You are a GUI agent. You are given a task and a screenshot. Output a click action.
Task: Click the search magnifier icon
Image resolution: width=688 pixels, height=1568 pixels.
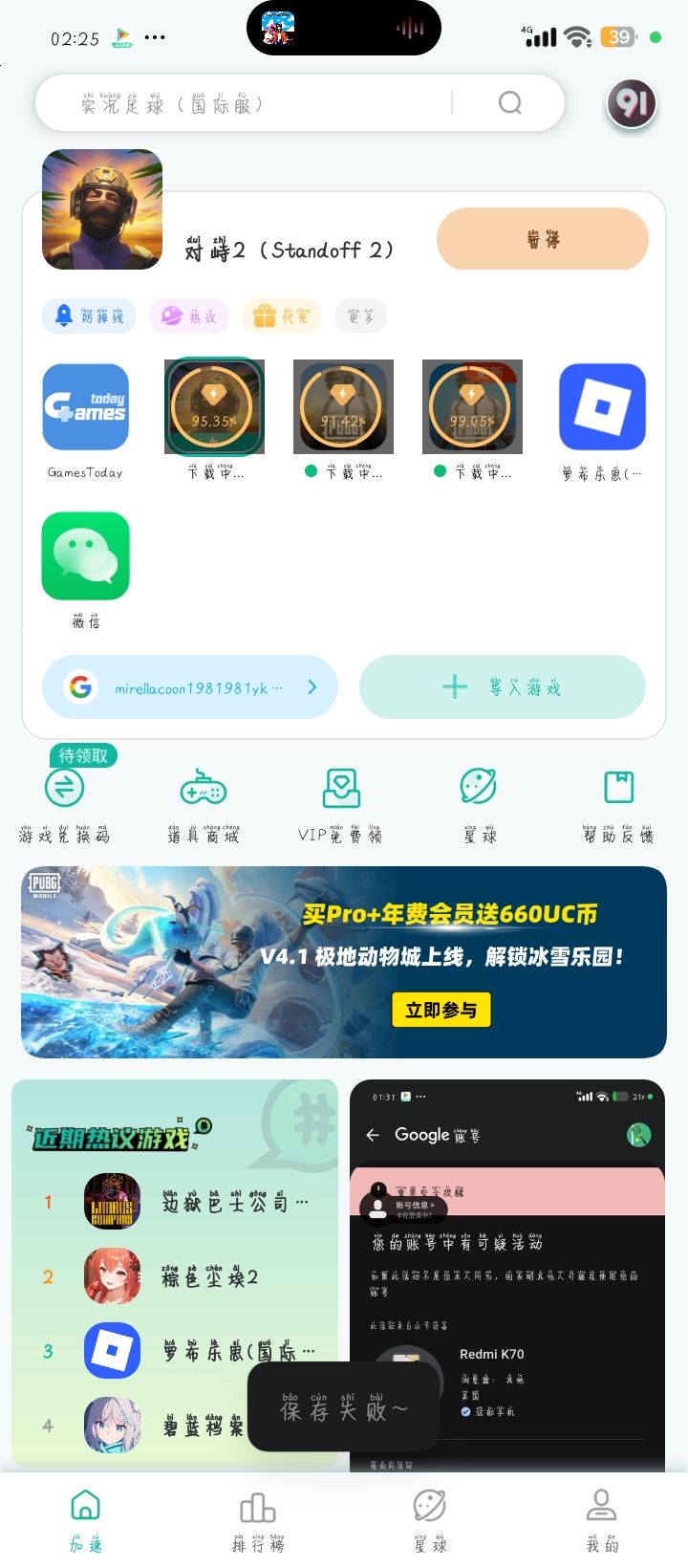click(x=509, y=102)
